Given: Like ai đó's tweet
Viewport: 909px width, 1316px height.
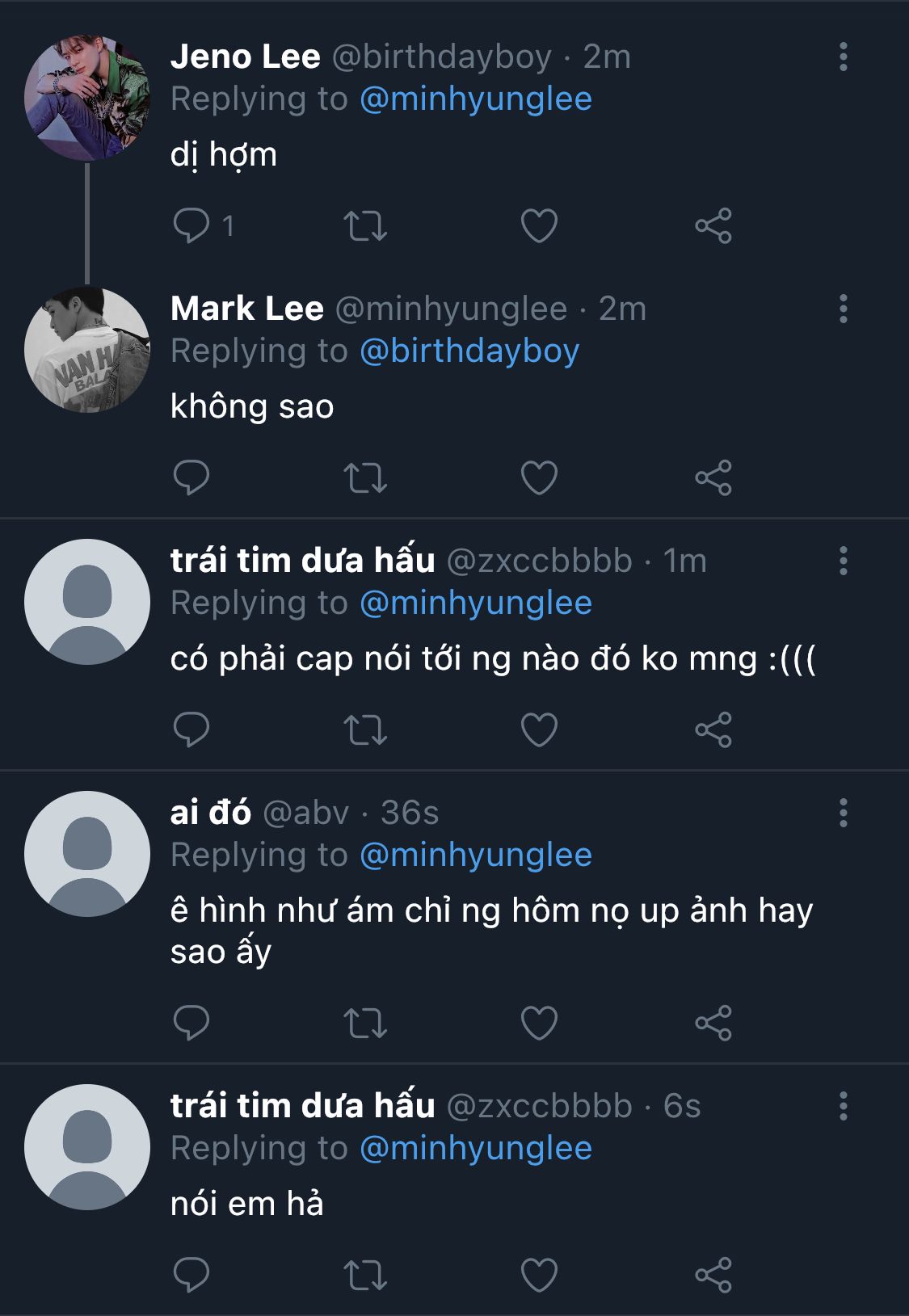Looking at the screenshot, I should pyautogui.click(x=539, y=1023).
